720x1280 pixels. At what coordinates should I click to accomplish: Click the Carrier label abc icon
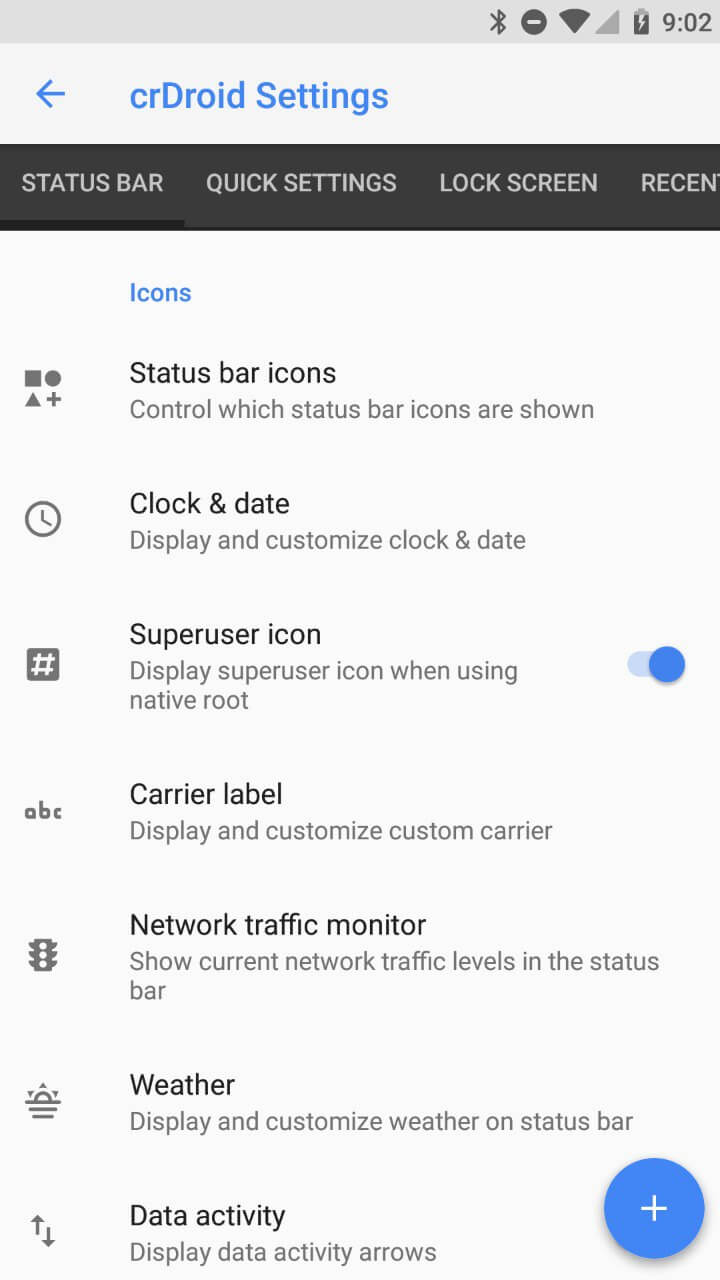coord(43,810)
